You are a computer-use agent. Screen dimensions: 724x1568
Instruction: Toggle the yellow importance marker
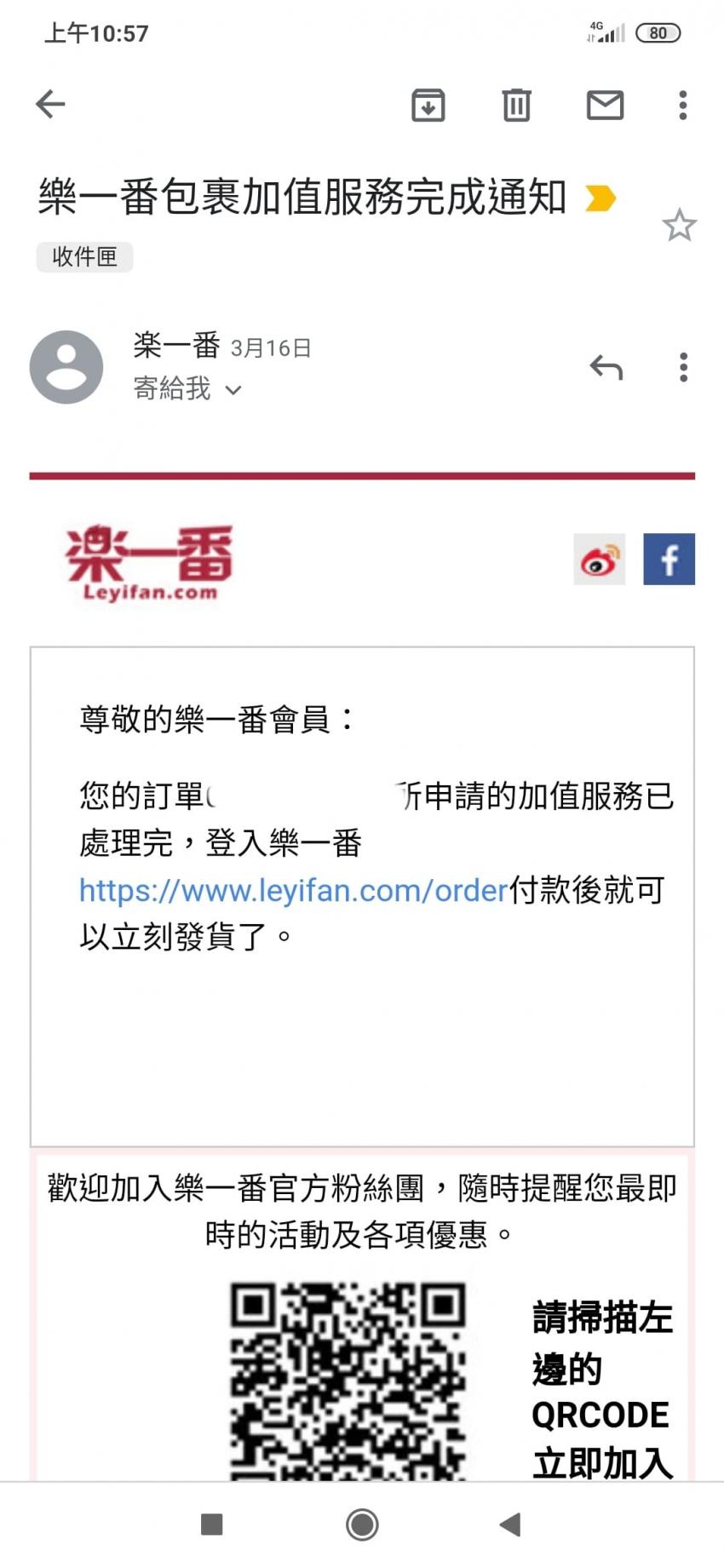click(x=600, y=198)
